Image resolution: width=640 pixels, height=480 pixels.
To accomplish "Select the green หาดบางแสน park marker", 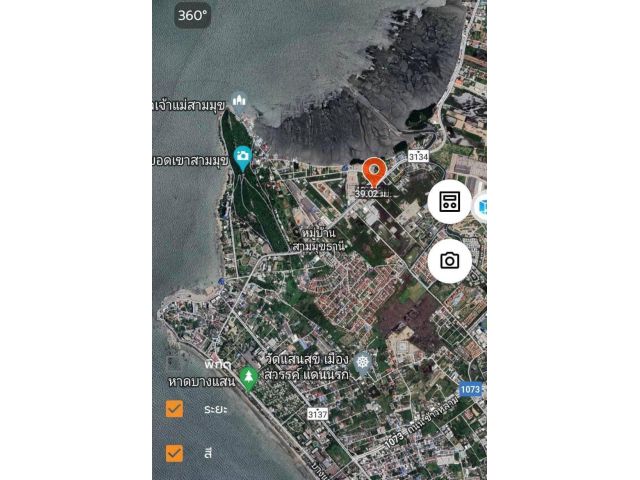I will click(246, 377).
